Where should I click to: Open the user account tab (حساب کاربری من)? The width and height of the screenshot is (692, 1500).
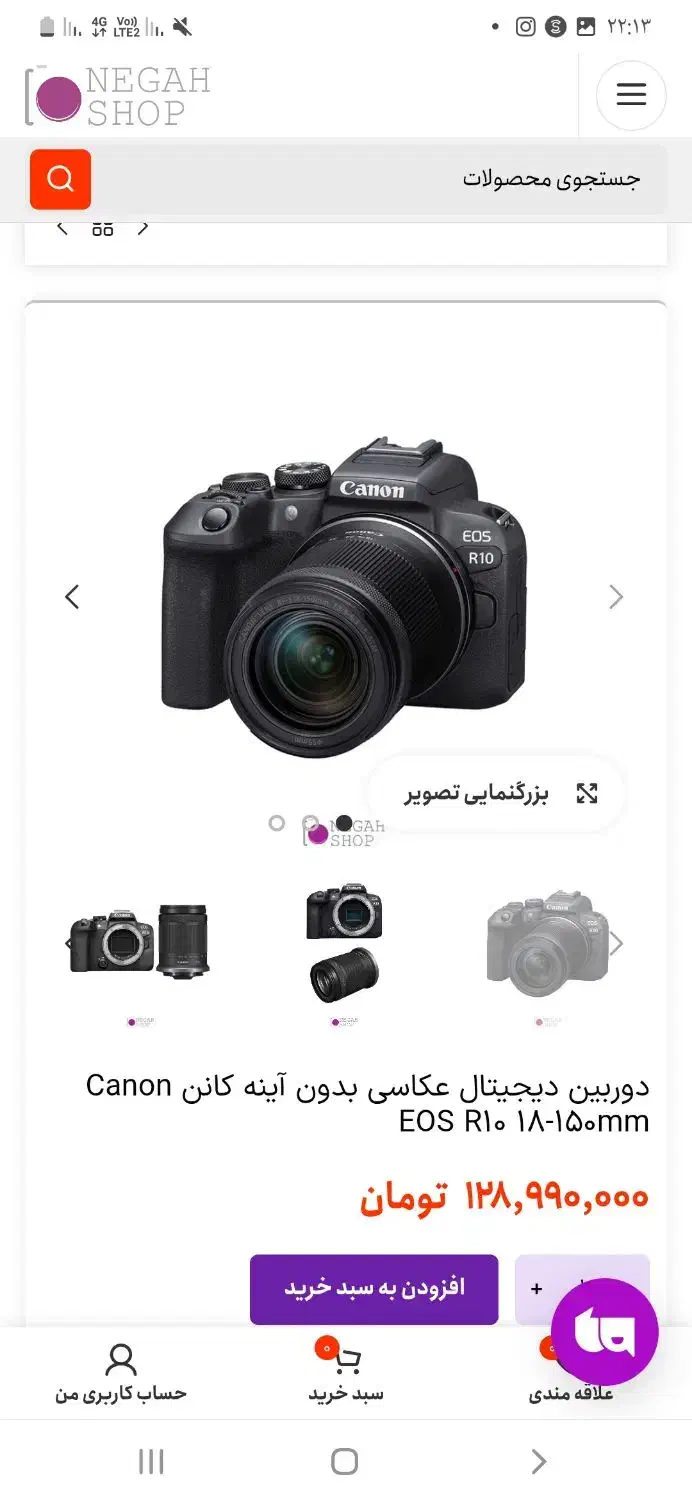tap(121, 1373)
